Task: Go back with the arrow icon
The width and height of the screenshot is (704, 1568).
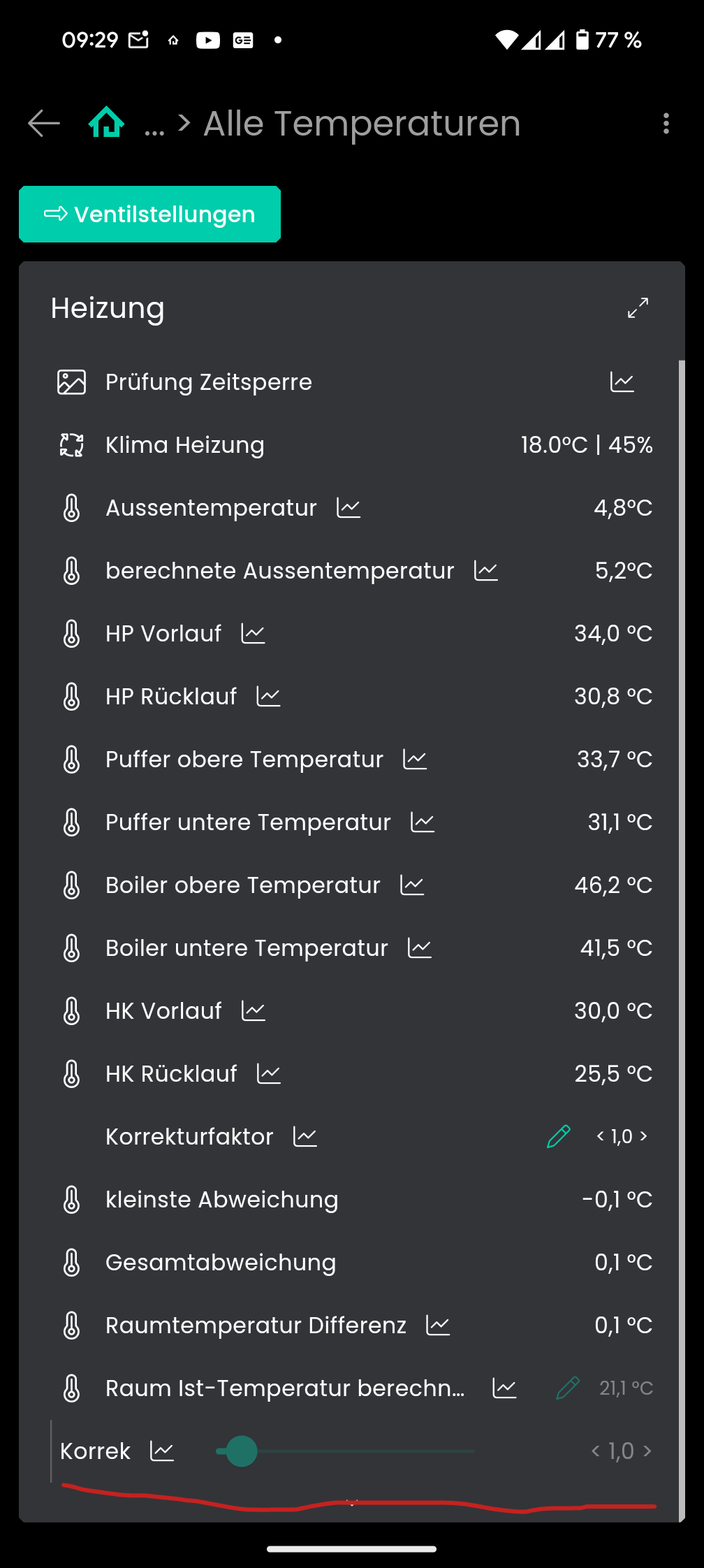Action: [43, 124]
